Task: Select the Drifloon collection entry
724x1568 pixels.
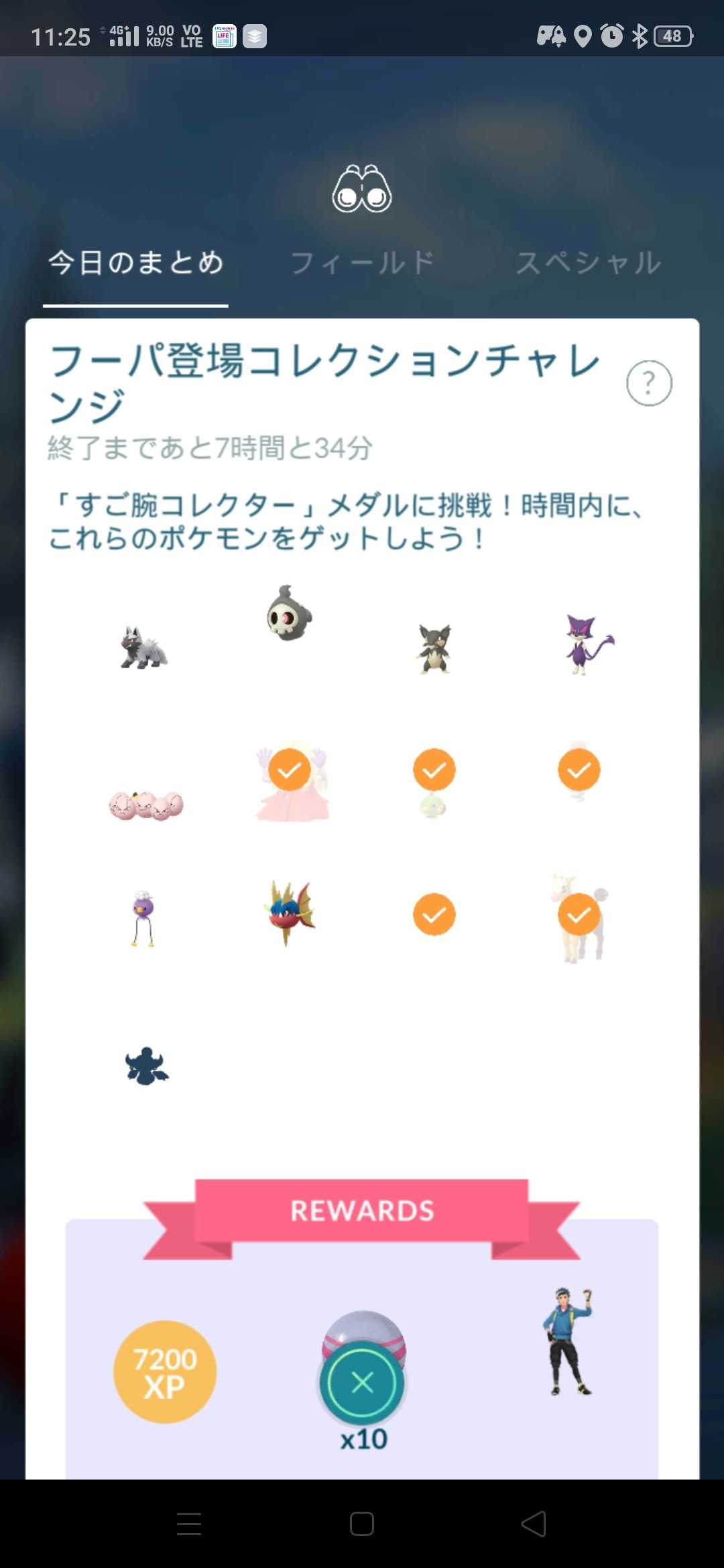Action: (143, 918)
